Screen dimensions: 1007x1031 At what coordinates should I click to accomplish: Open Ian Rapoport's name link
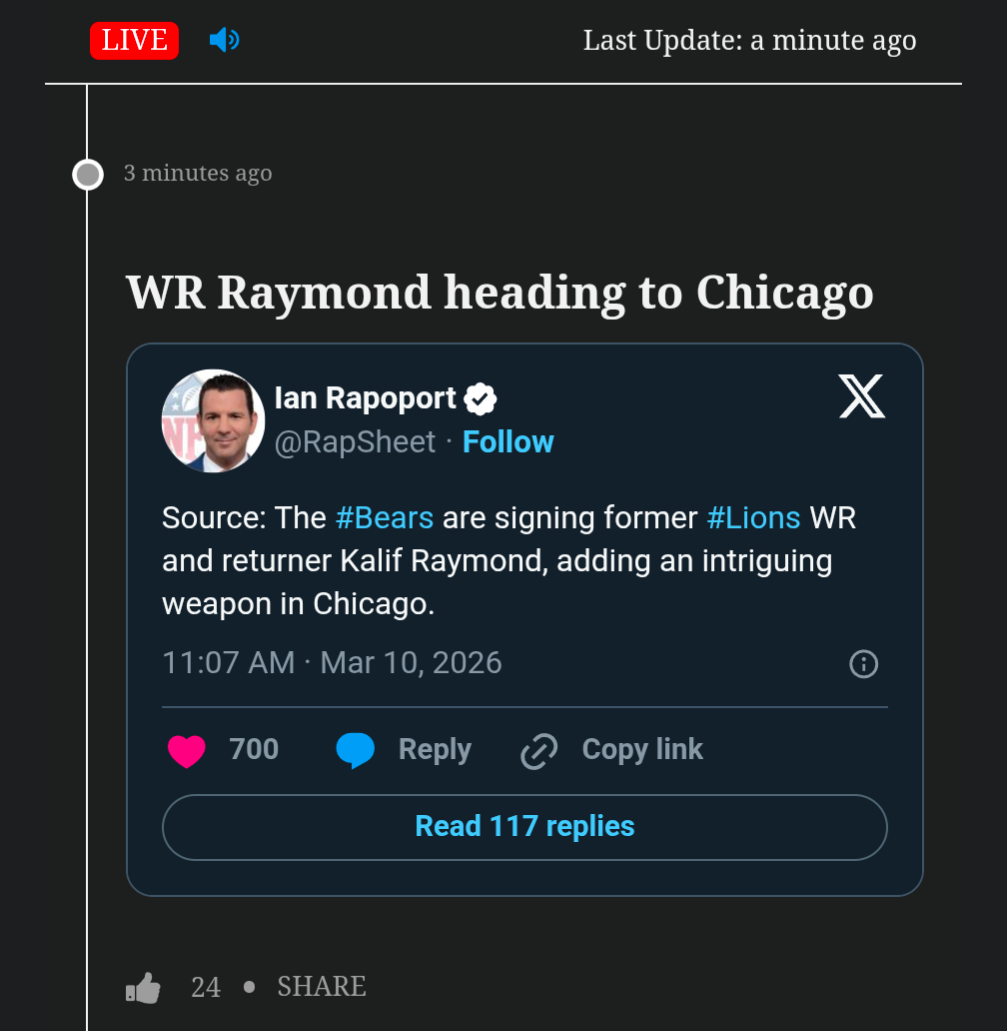pyautogui.click(x=365, y=398)
